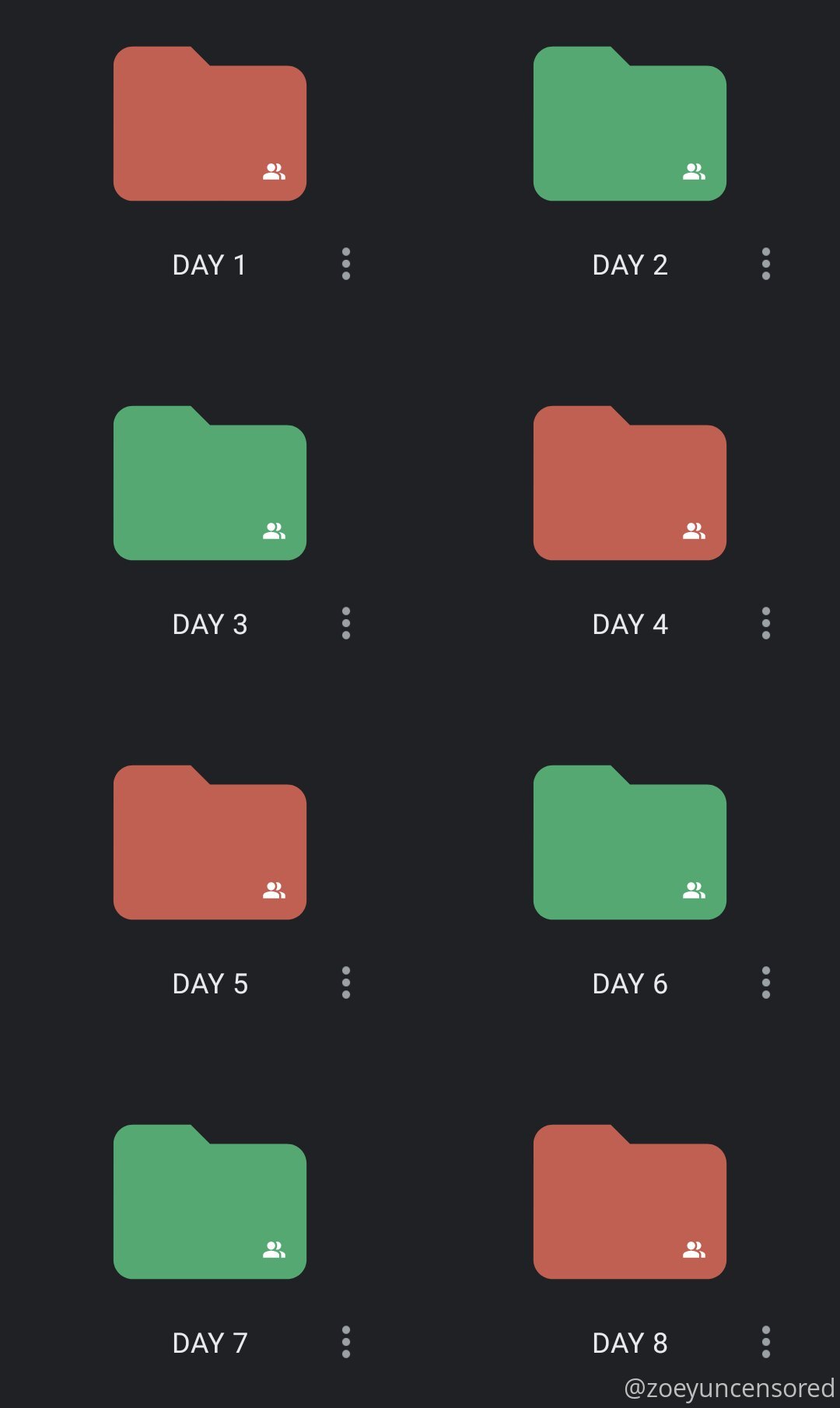
Task: Open more options for DAY 4
Action: pos(766,624)
